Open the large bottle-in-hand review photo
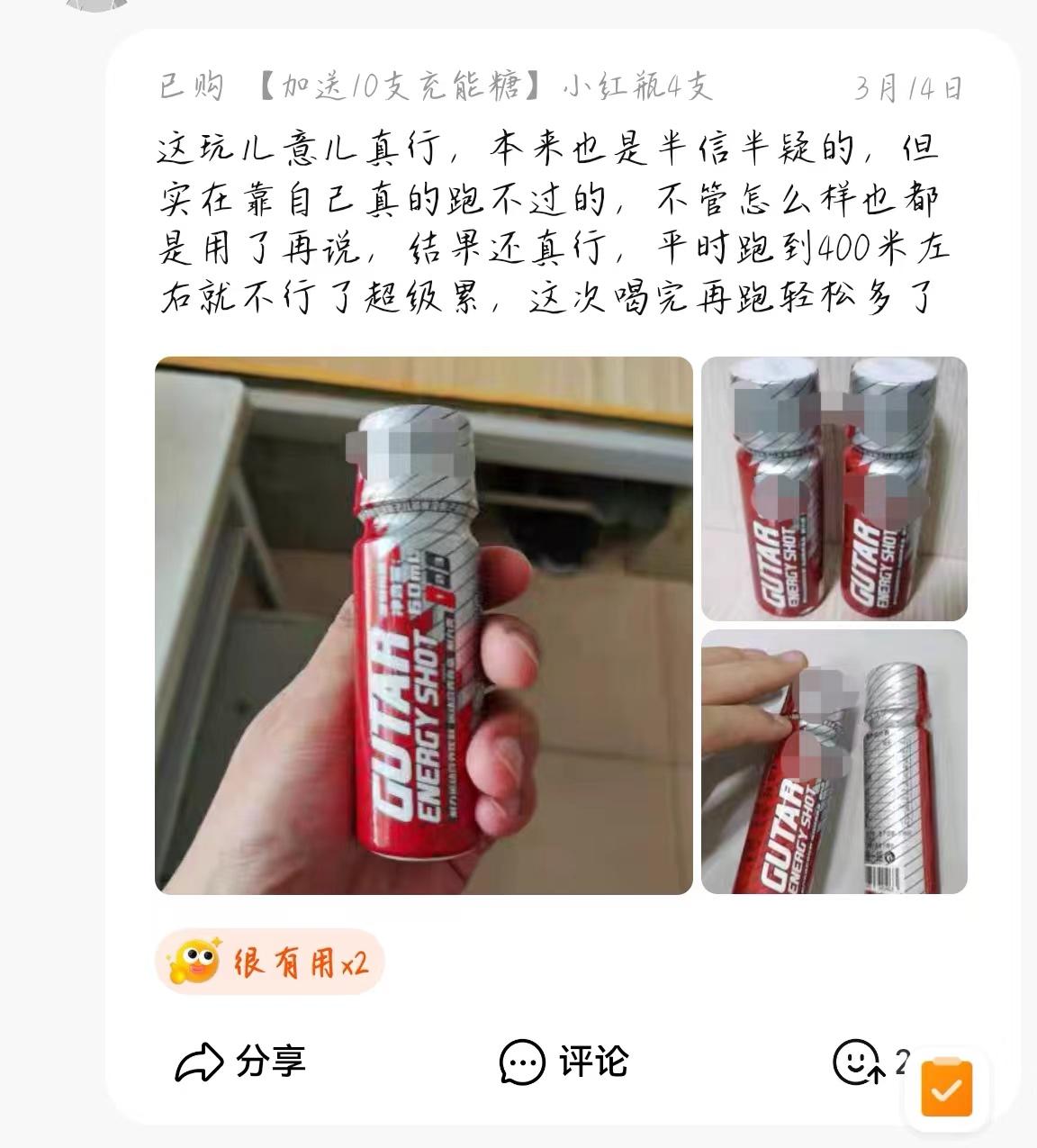The width and height of the screenshot is (1037, 1148). (423, 625)
